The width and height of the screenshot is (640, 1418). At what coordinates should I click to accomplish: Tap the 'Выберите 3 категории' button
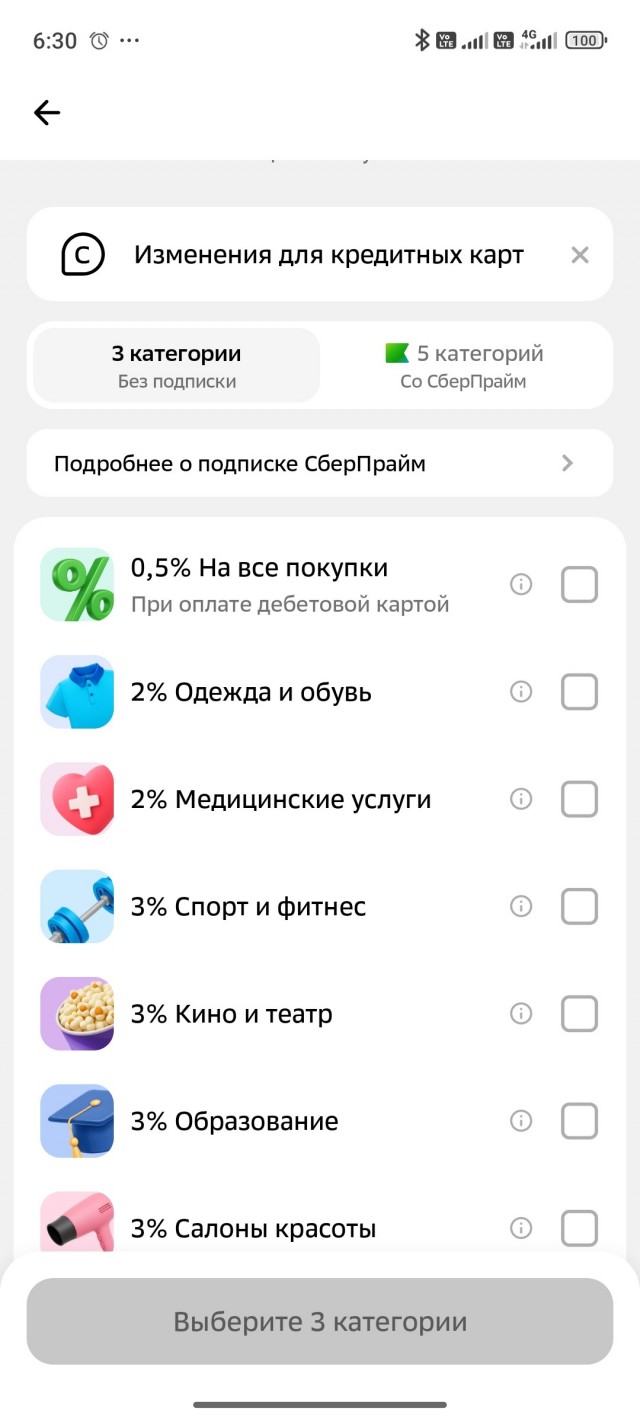tap(319, 1321)
